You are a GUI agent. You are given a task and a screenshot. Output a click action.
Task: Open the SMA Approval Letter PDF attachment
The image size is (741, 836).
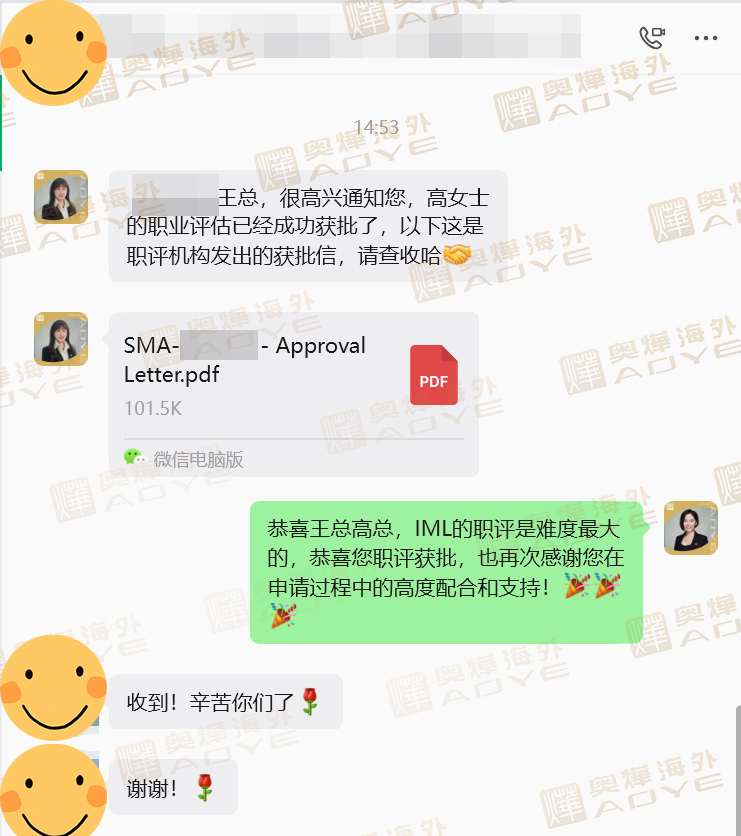pos(293,375)
